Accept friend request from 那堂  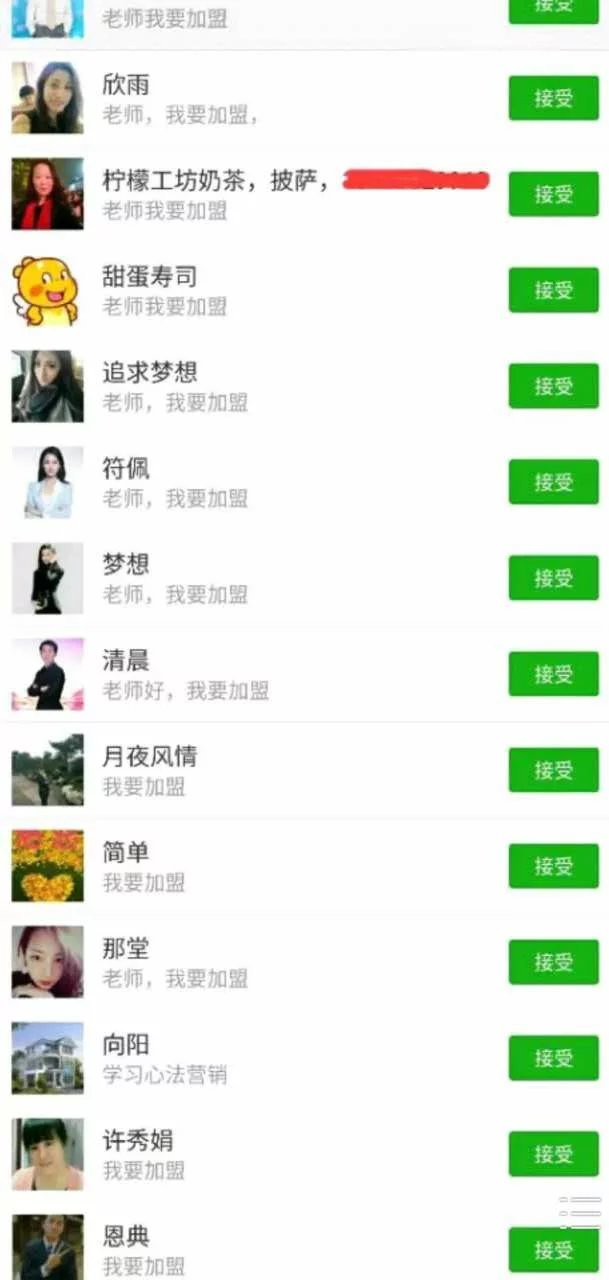[553, 962]
